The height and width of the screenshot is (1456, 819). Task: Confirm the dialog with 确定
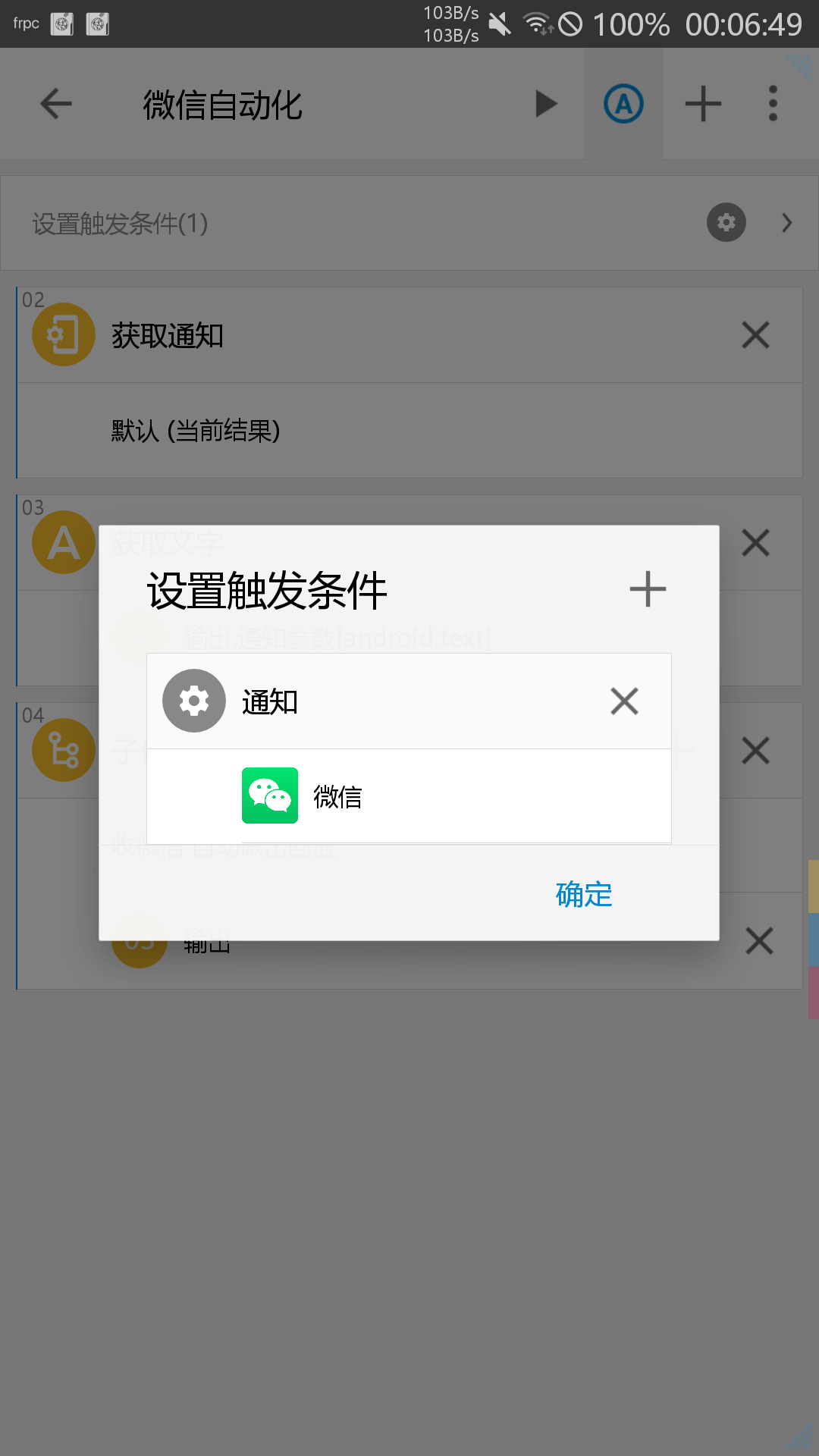coord(583,895)
